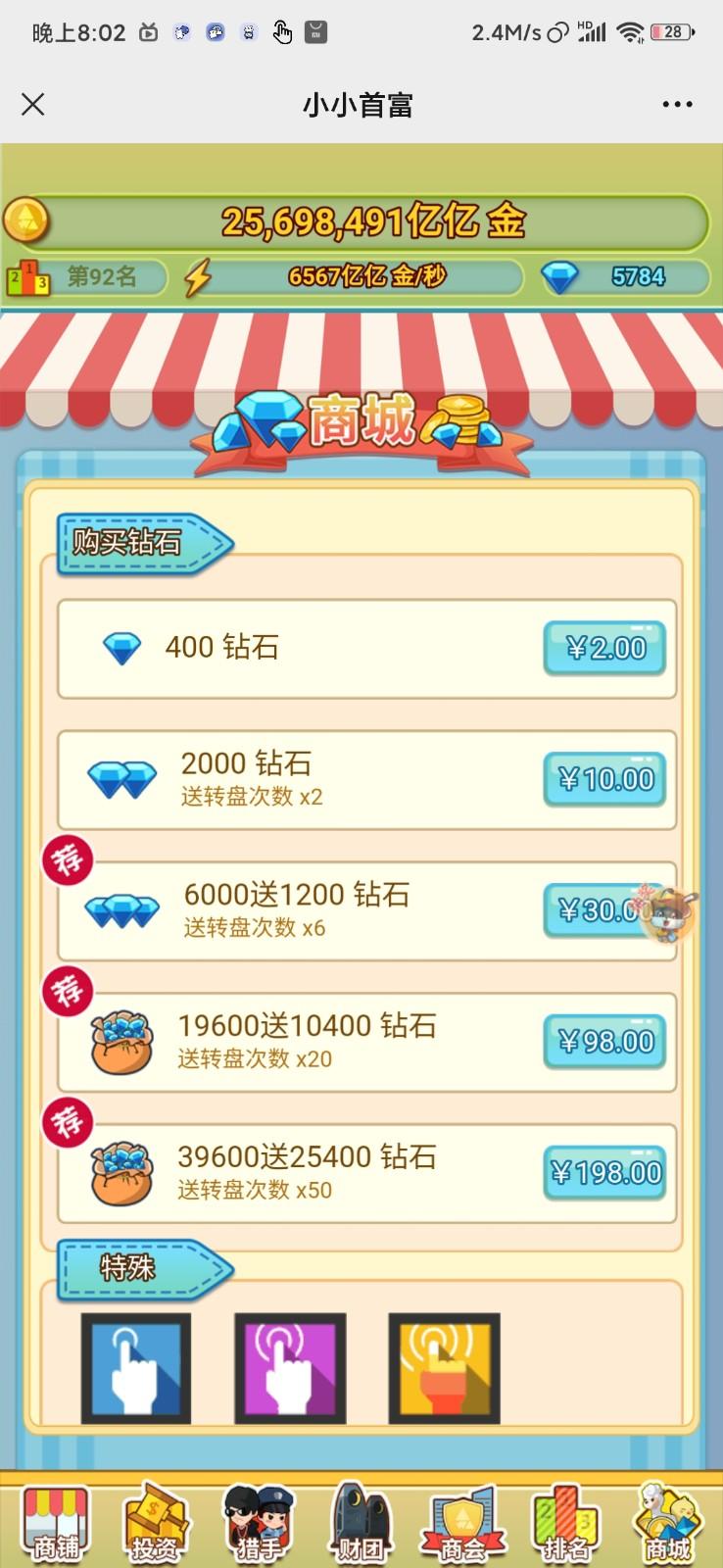
Task: Open the 商城 tab
Action: pos(668,1523)
